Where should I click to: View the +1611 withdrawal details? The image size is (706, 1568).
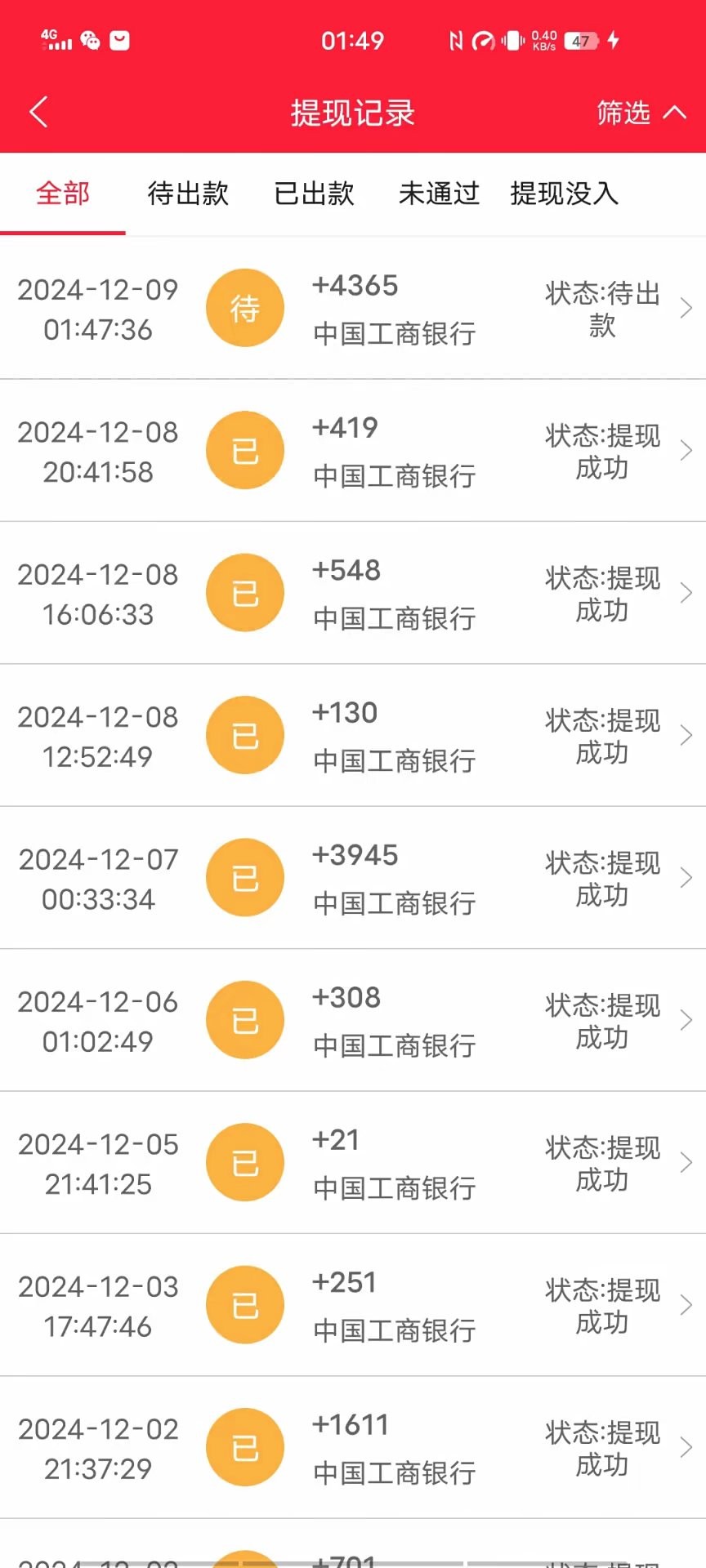pyautogui.click(x=353, y=1447)
